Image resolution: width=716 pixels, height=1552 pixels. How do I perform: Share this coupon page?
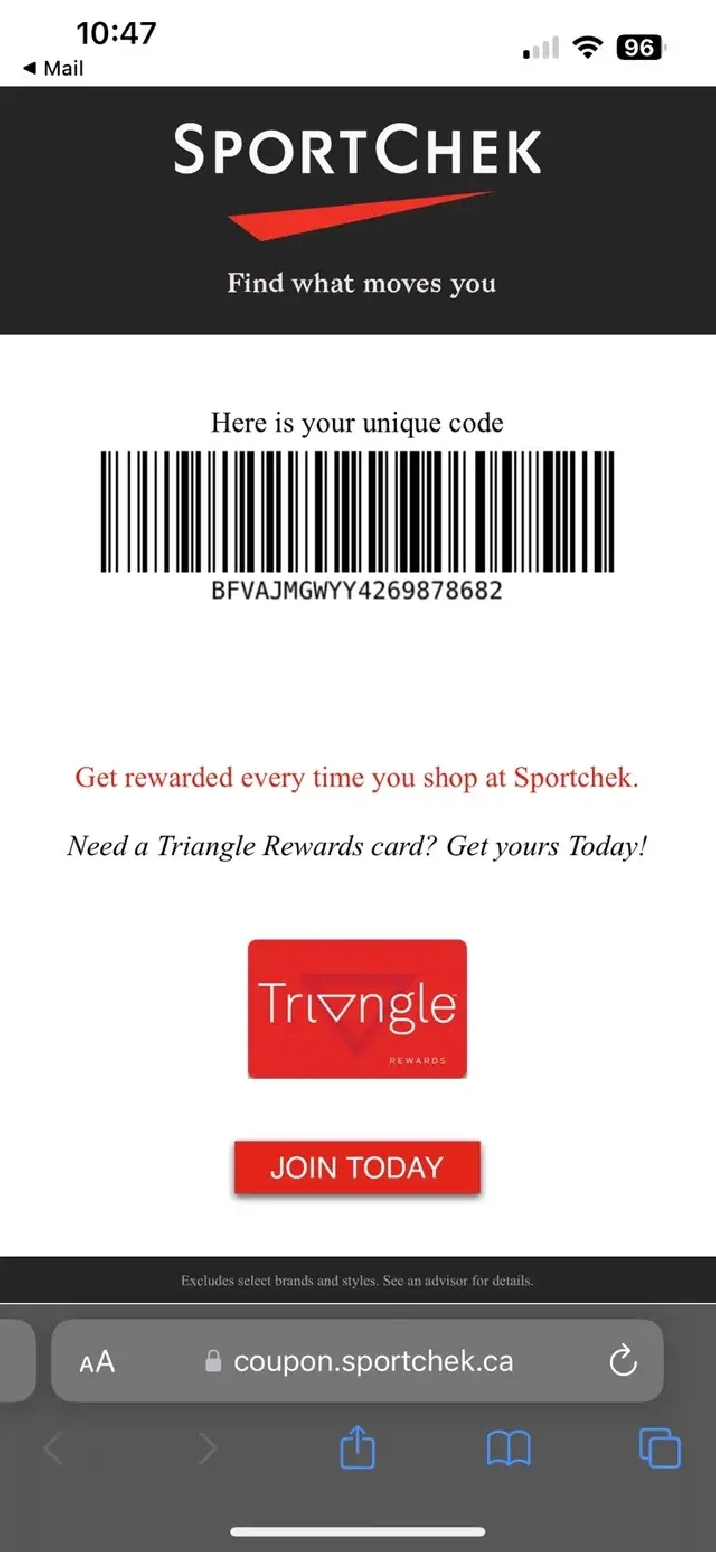357,1447
